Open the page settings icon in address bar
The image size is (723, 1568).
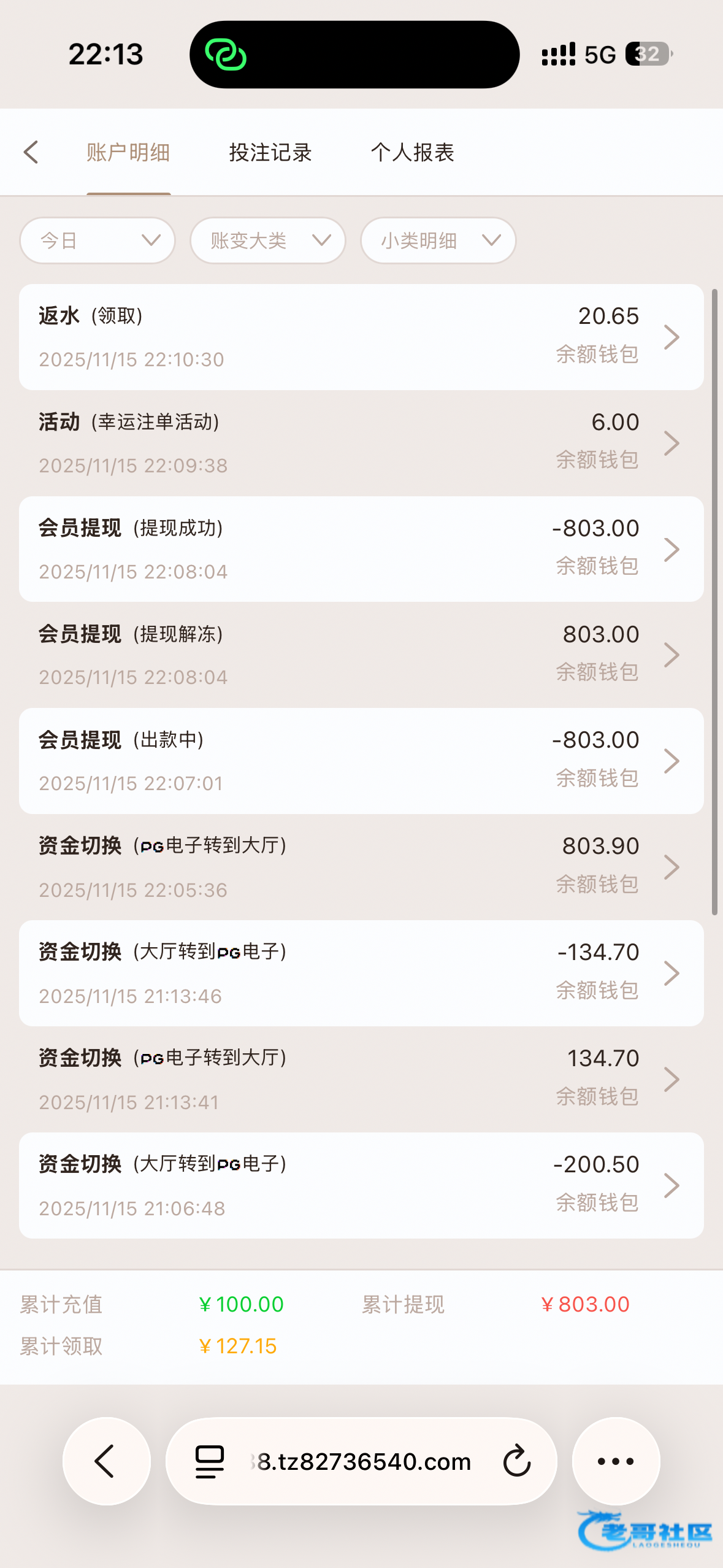pyautogui.click(x=209, y=1461)
